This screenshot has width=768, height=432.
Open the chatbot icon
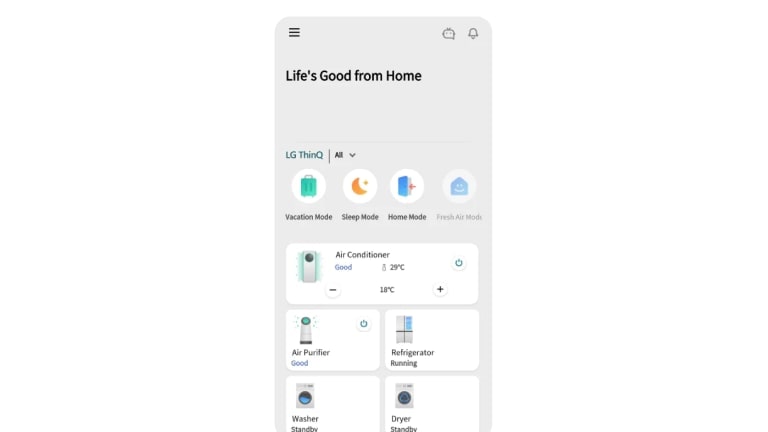tap(449, 33)
